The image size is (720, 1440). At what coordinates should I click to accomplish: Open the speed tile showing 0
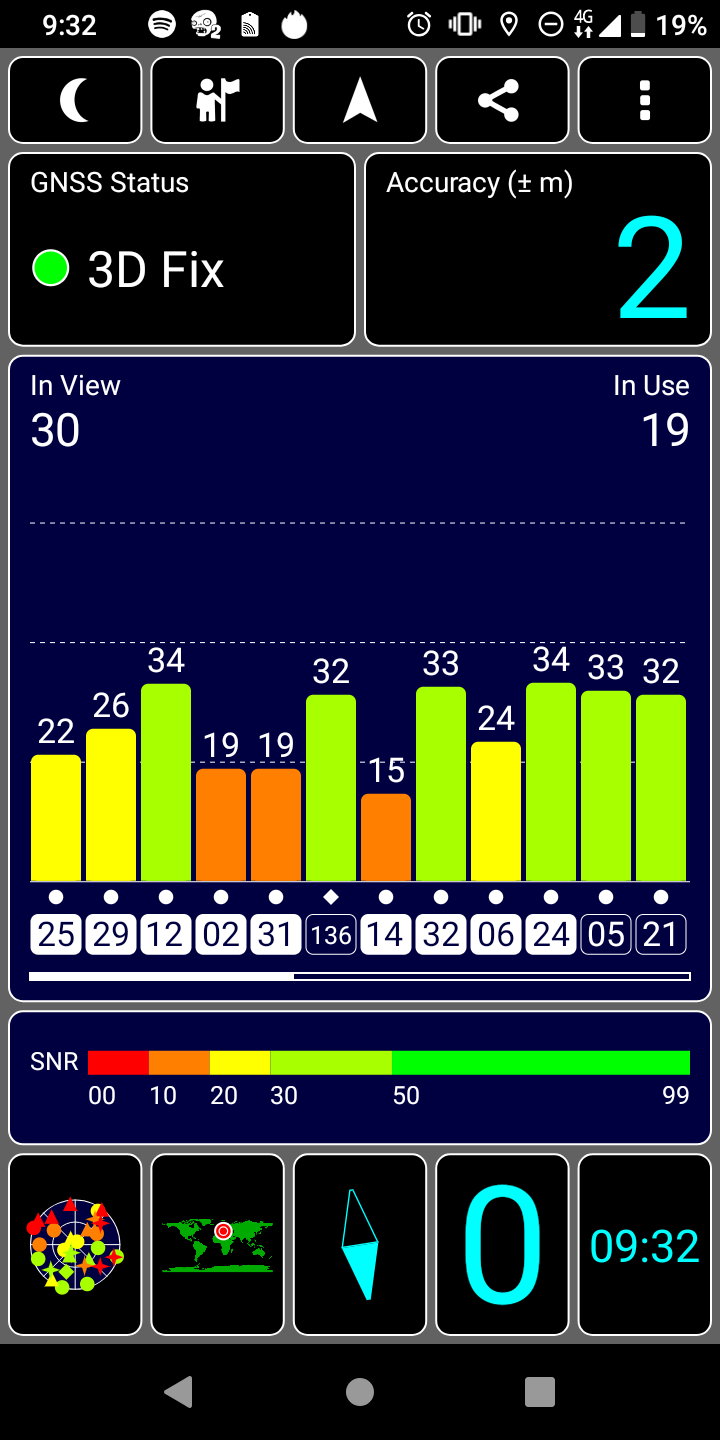pyautogui.click(x=502, y=1245)
